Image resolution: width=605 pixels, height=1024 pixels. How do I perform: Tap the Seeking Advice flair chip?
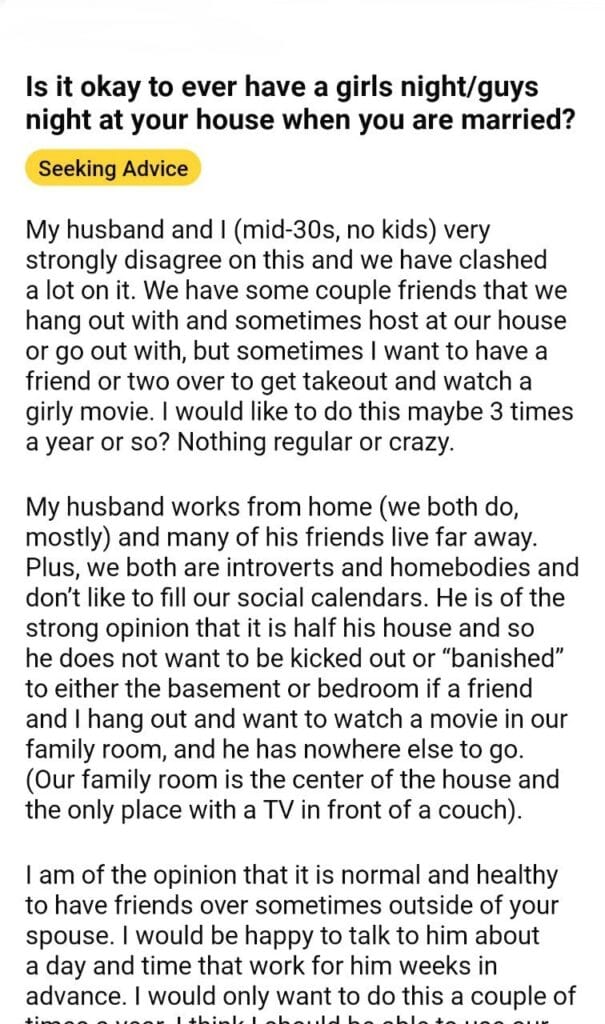coord(113,168)
